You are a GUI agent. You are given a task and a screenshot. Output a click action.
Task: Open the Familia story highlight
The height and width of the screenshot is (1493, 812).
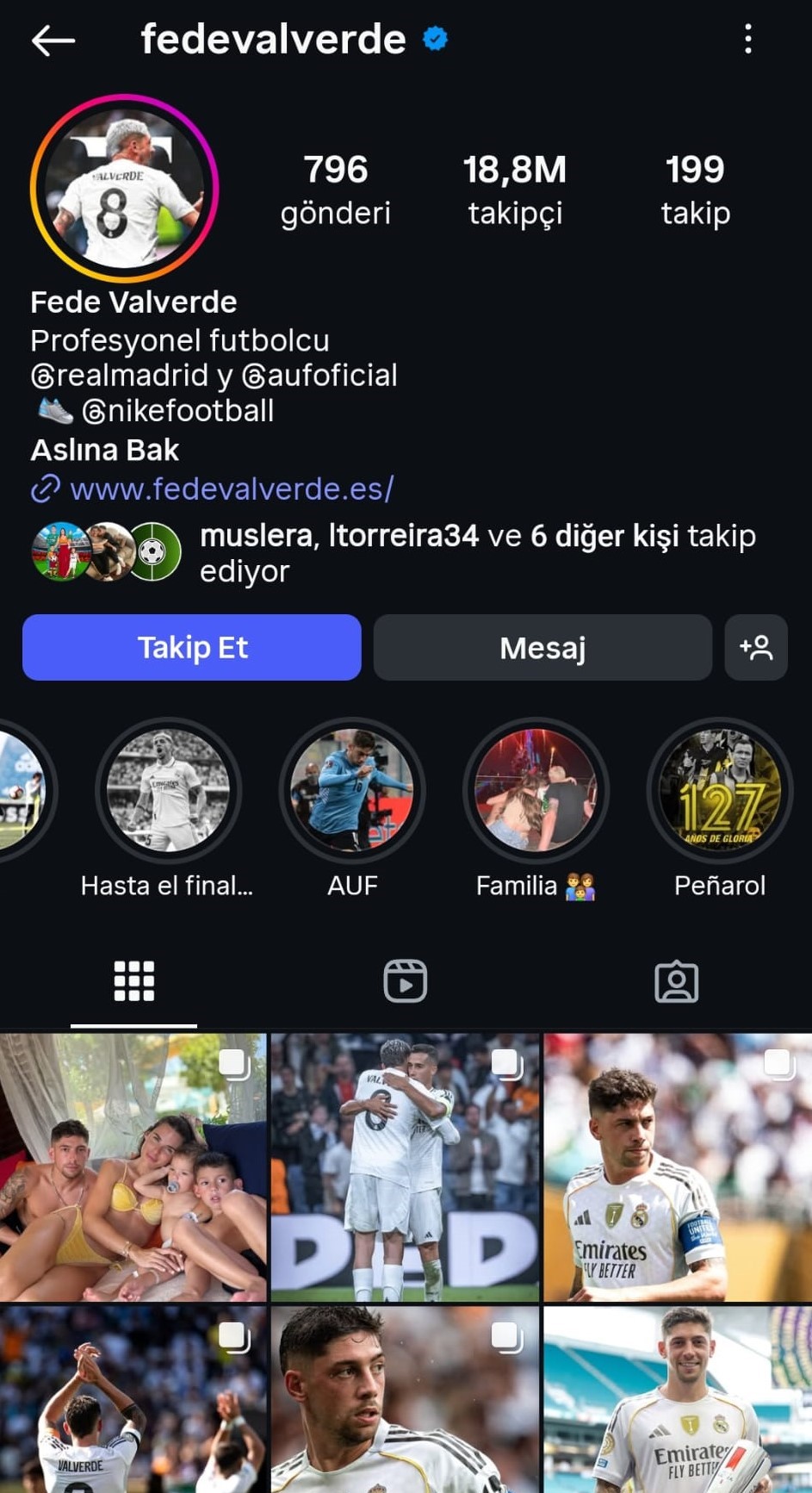click(536, 791)
